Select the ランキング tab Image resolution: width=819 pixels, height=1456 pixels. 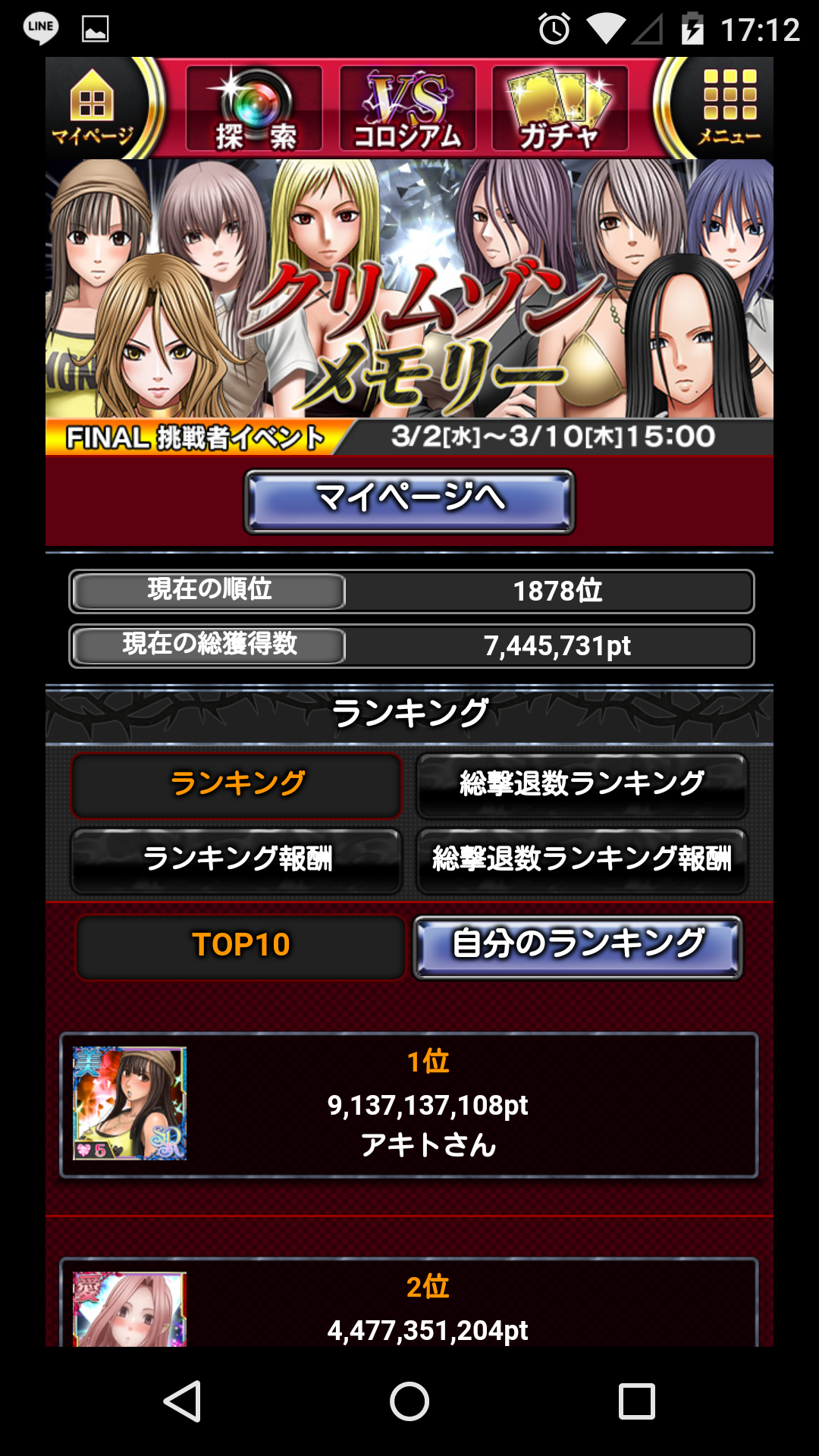[237, 785]
